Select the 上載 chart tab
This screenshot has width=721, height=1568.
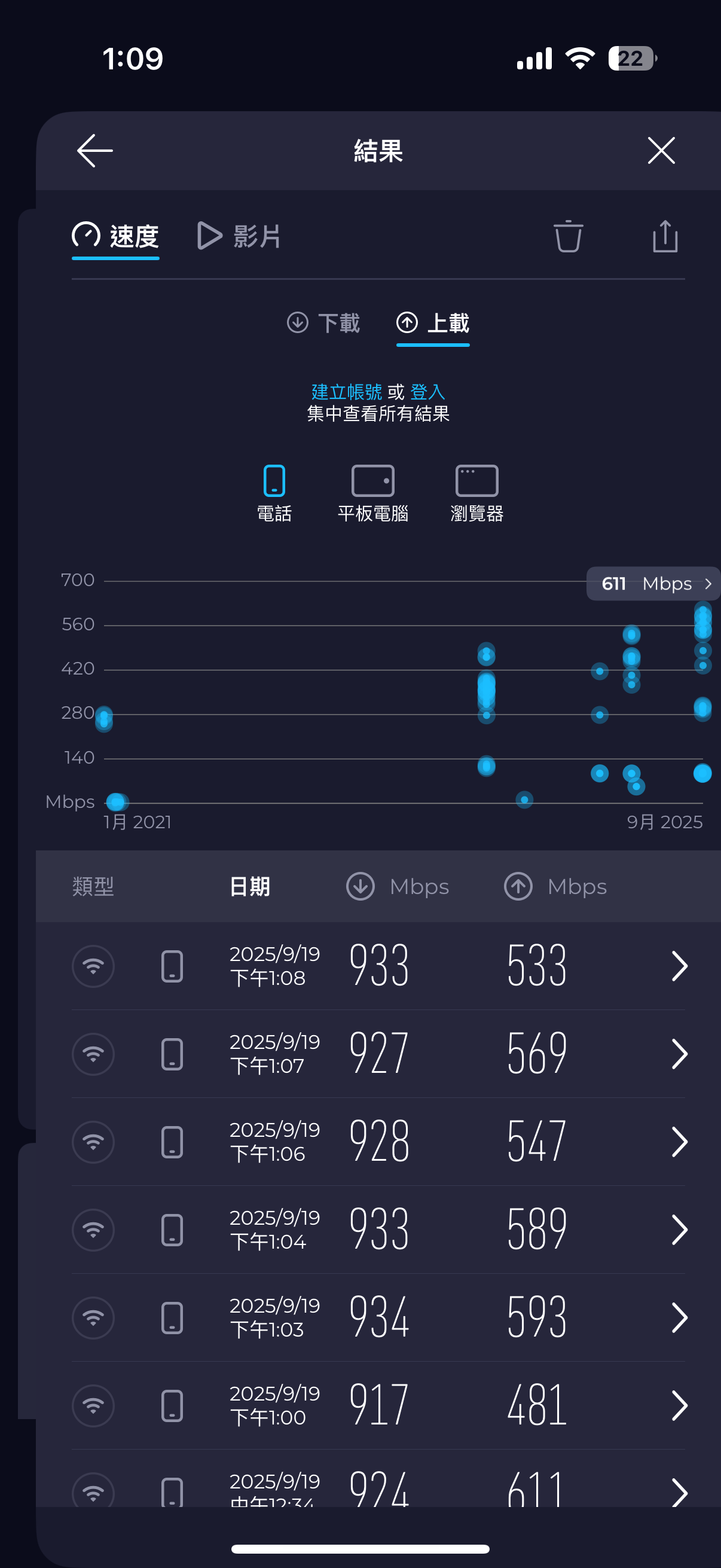coord(433,323)
